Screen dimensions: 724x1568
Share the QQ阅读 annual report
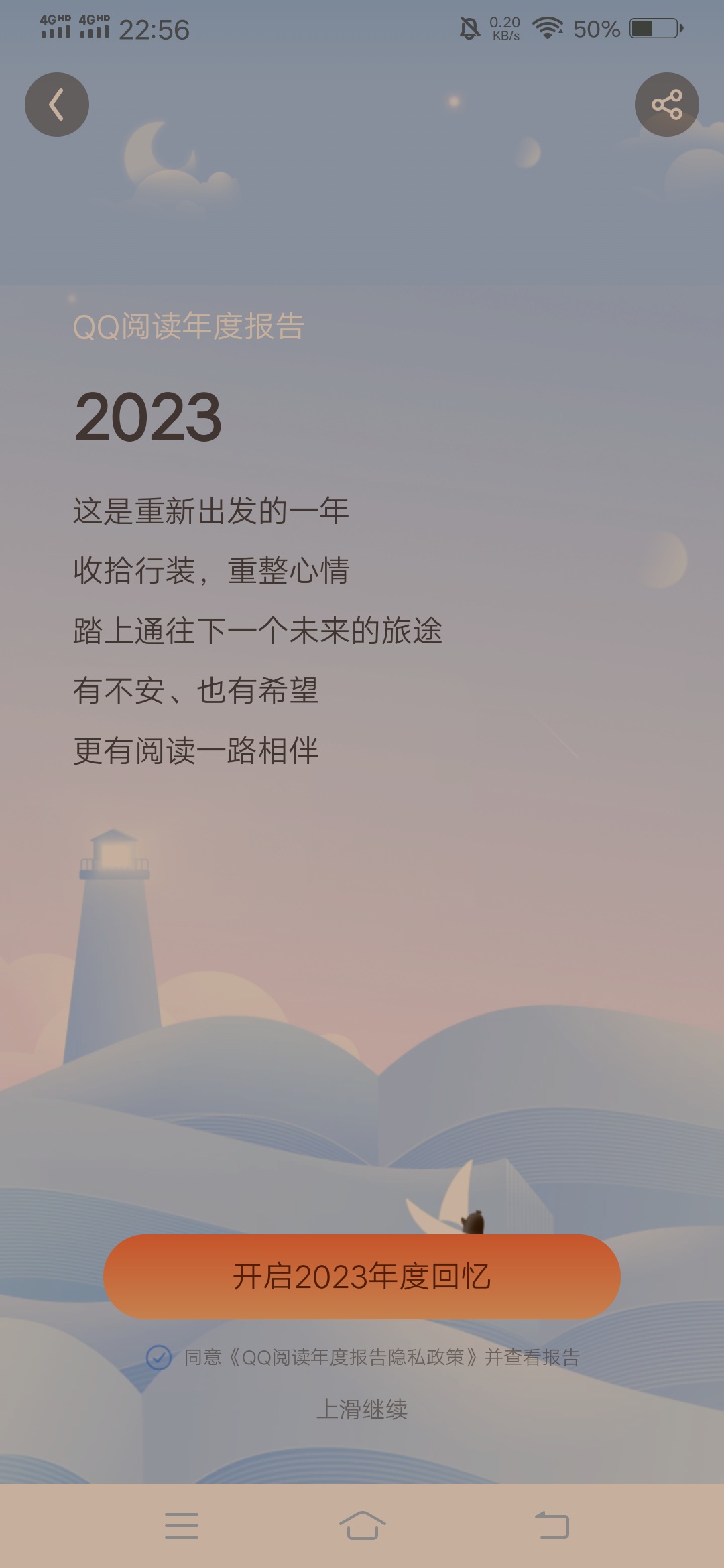[x=667, y=105]
